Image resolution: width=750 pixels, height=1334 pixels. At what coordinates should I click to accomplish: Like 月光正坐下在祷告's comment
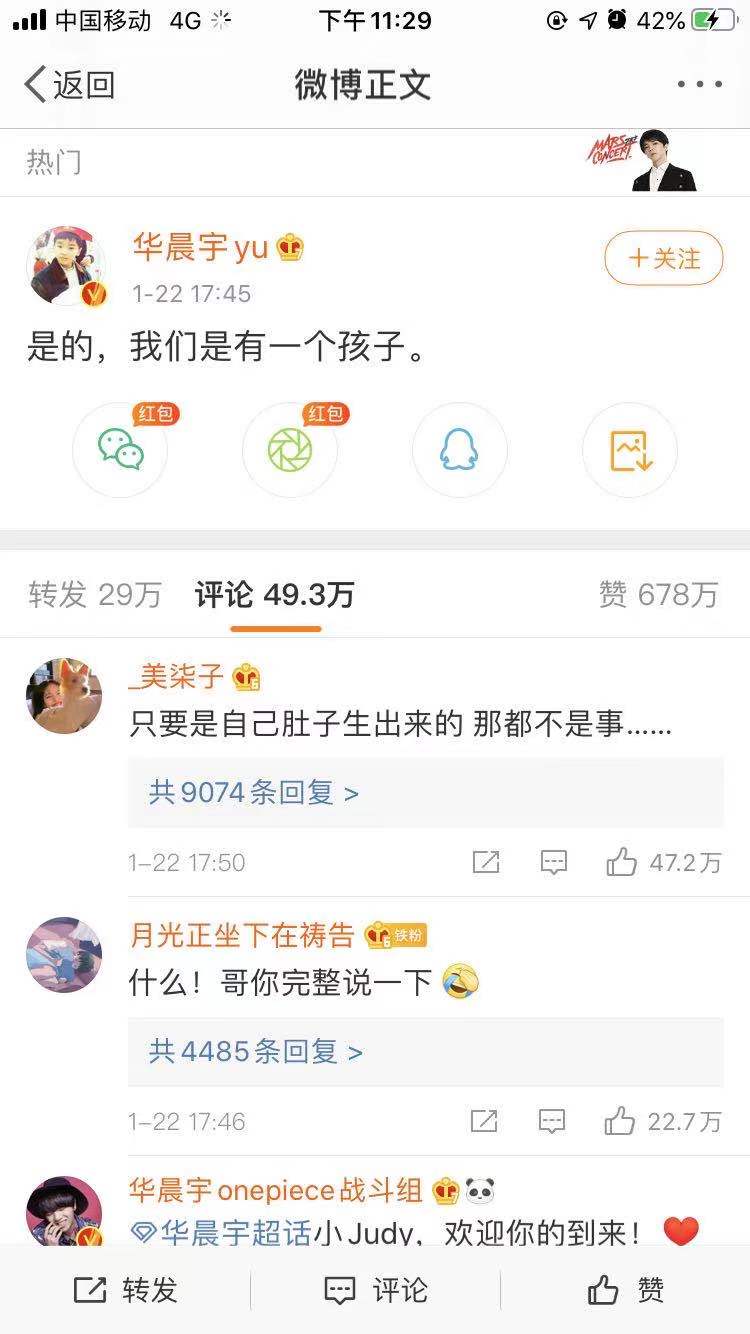click(x=620, y=1121)
